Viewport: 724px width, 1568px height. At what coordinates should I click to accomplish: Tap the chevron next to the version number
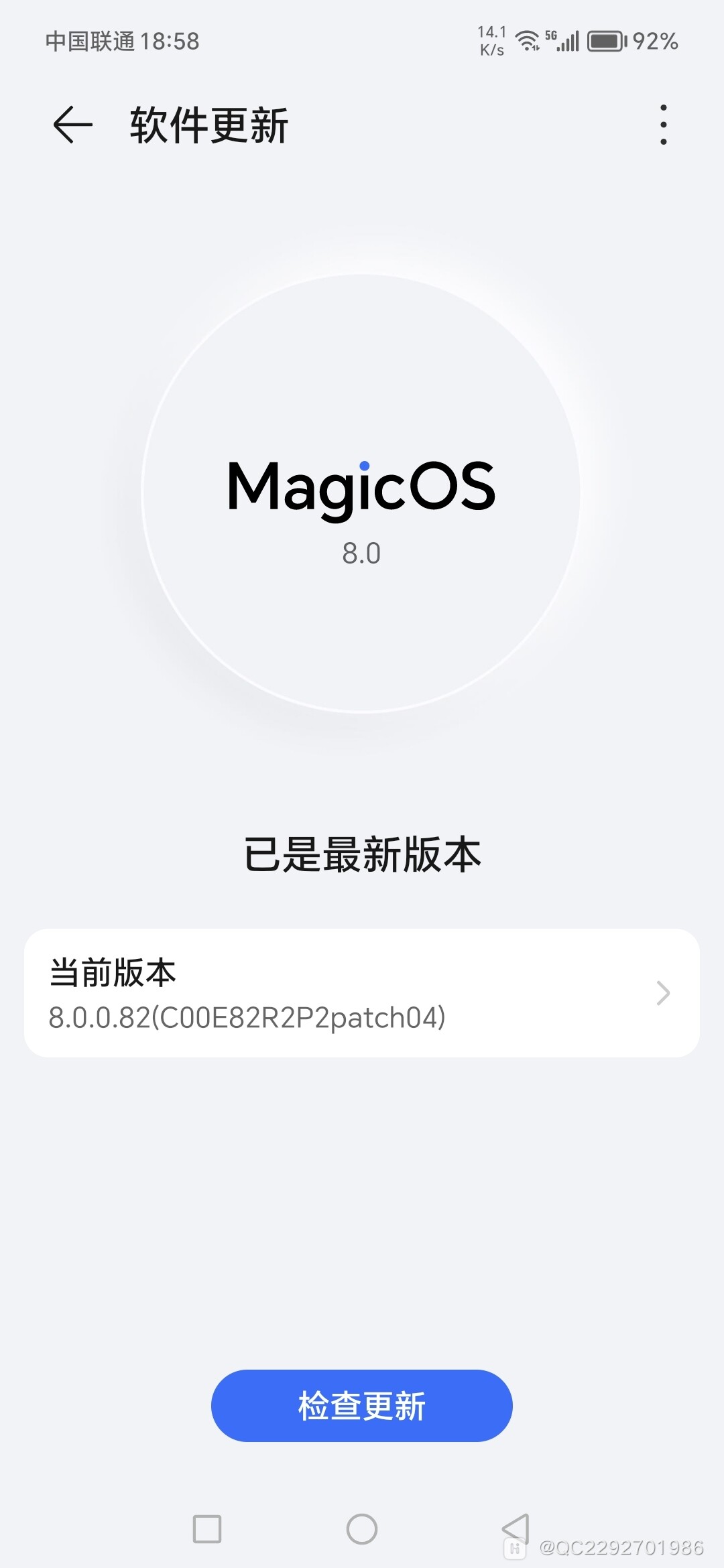(x=663, y=994)
